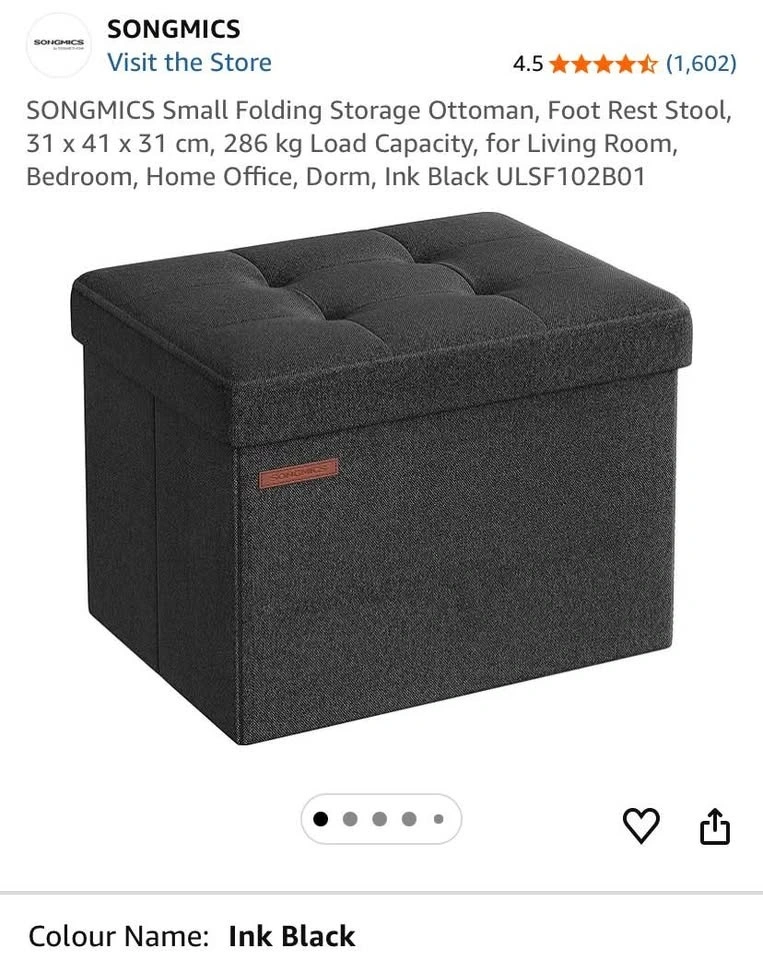Tap the SONGMICS brand logo circle
The width and height of the screenshot is (763, 960).
click(x=59, y=45)
